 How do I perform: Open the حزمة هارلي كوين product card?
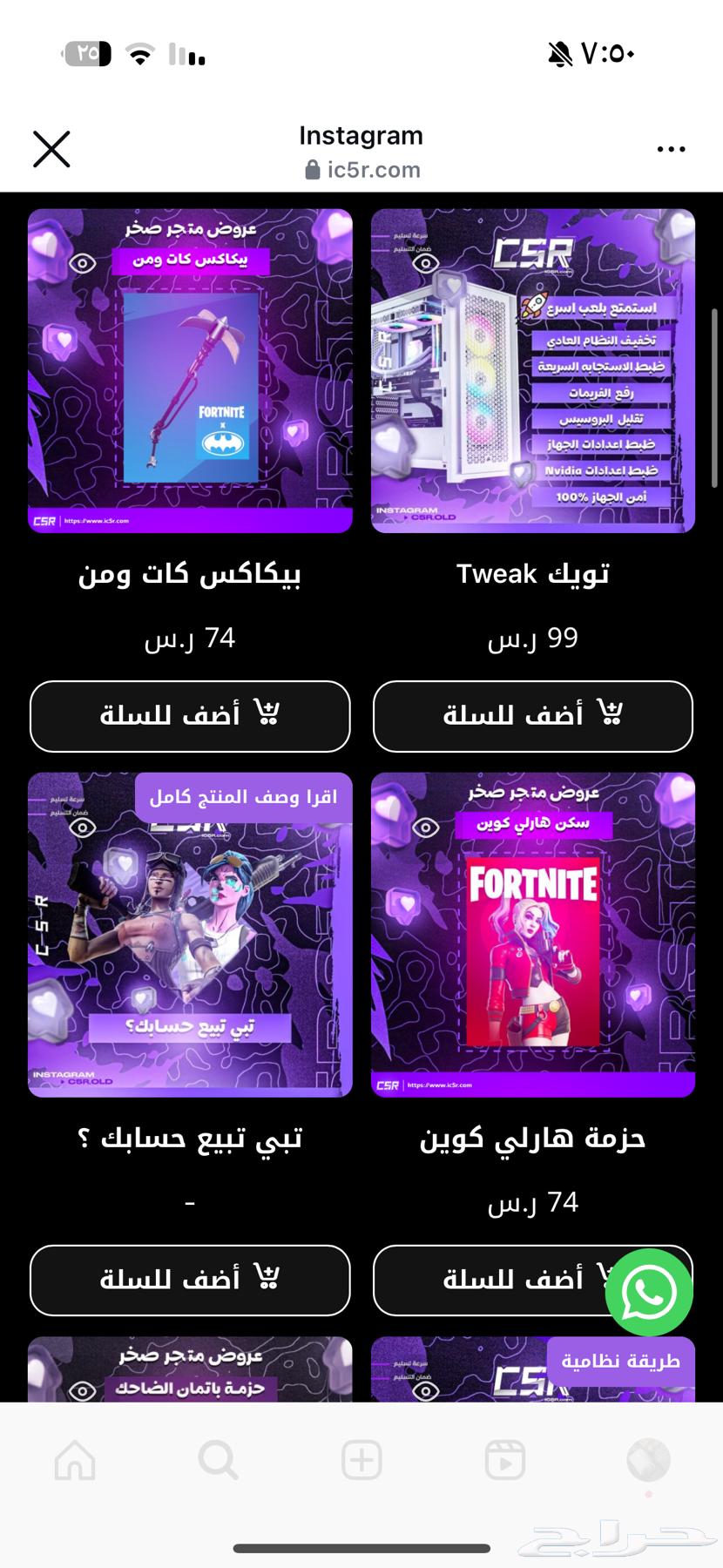[533, 935]
